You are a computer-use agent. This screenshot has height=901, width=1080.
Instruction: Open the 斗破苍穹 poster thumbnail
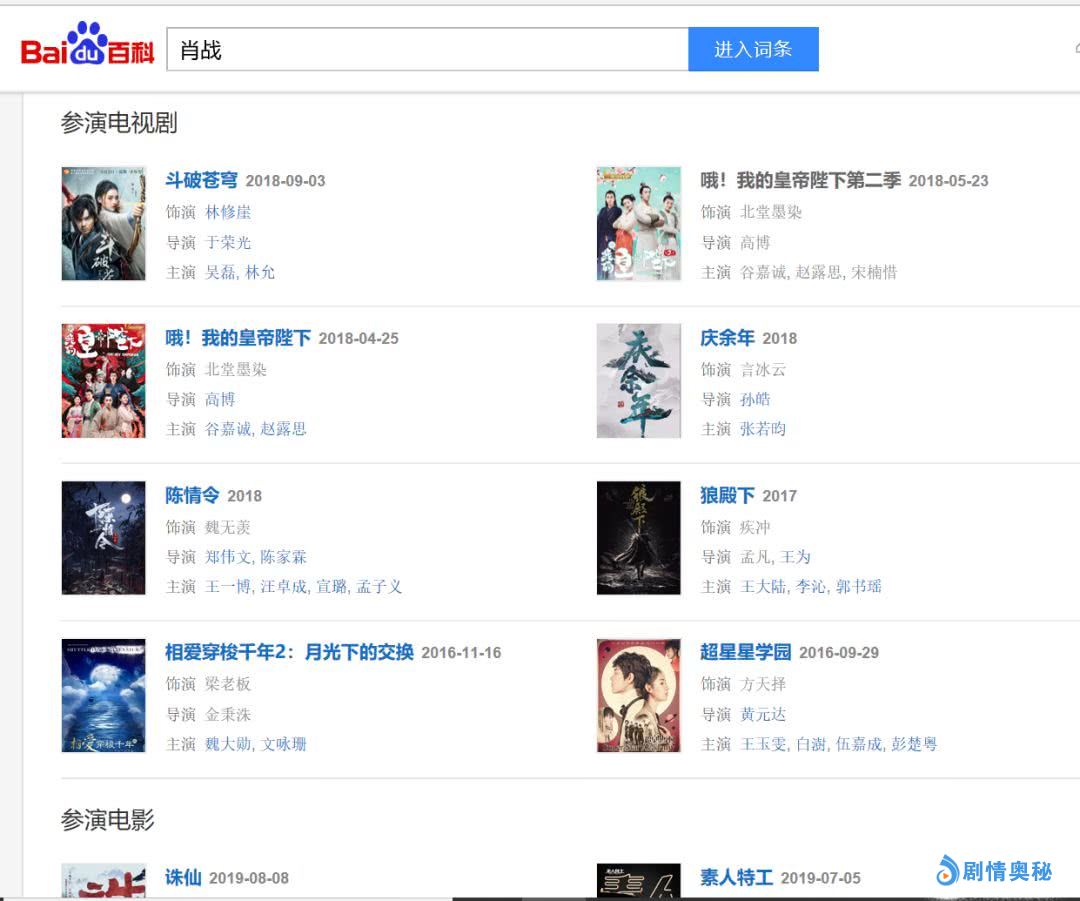tap(103, 224)
